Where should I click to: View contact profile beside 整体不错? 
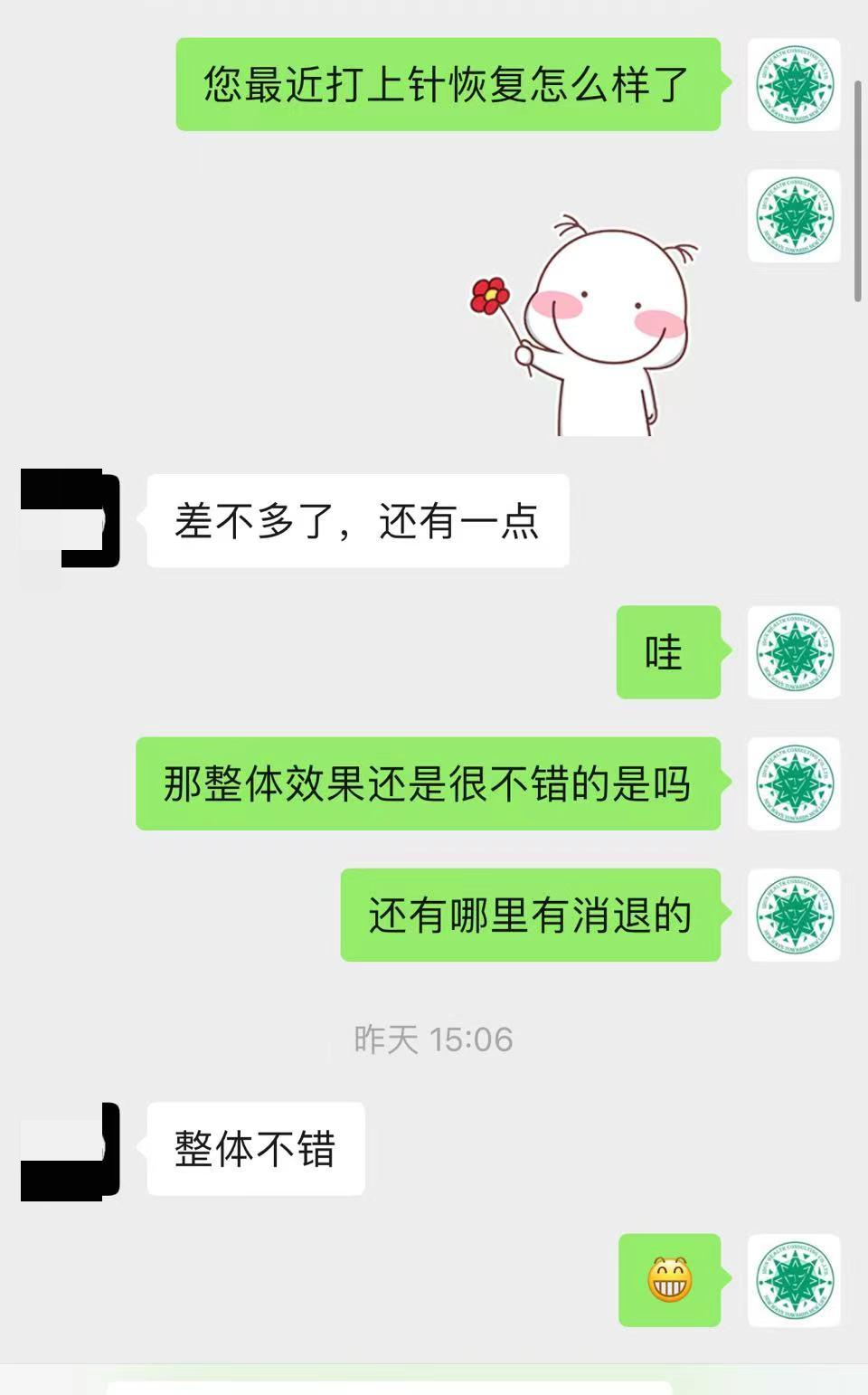click(71, 1151)
